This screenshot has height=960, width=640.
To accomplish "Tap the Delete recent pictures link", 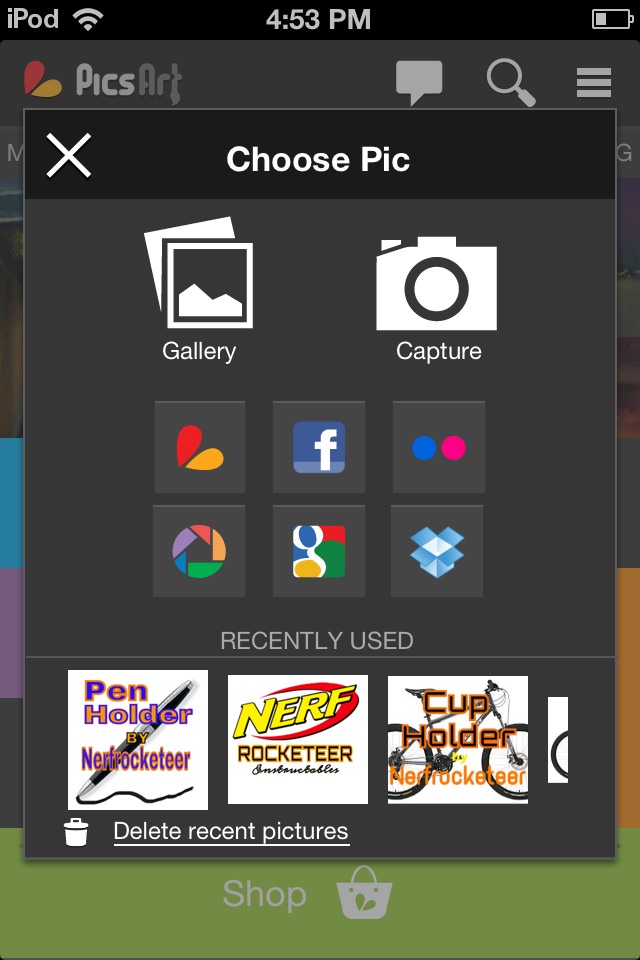I will point(231,831).
